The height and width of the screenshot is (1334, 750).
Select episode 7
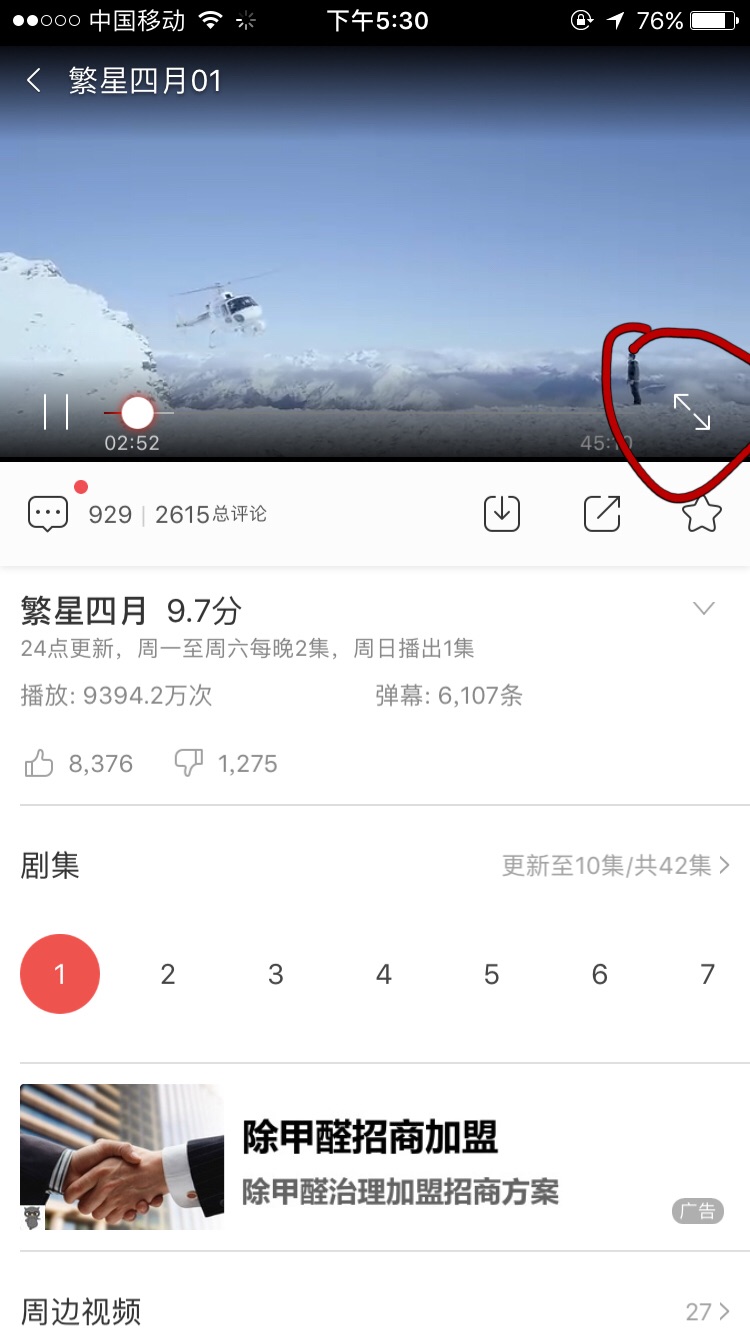[x=708, y=974]
